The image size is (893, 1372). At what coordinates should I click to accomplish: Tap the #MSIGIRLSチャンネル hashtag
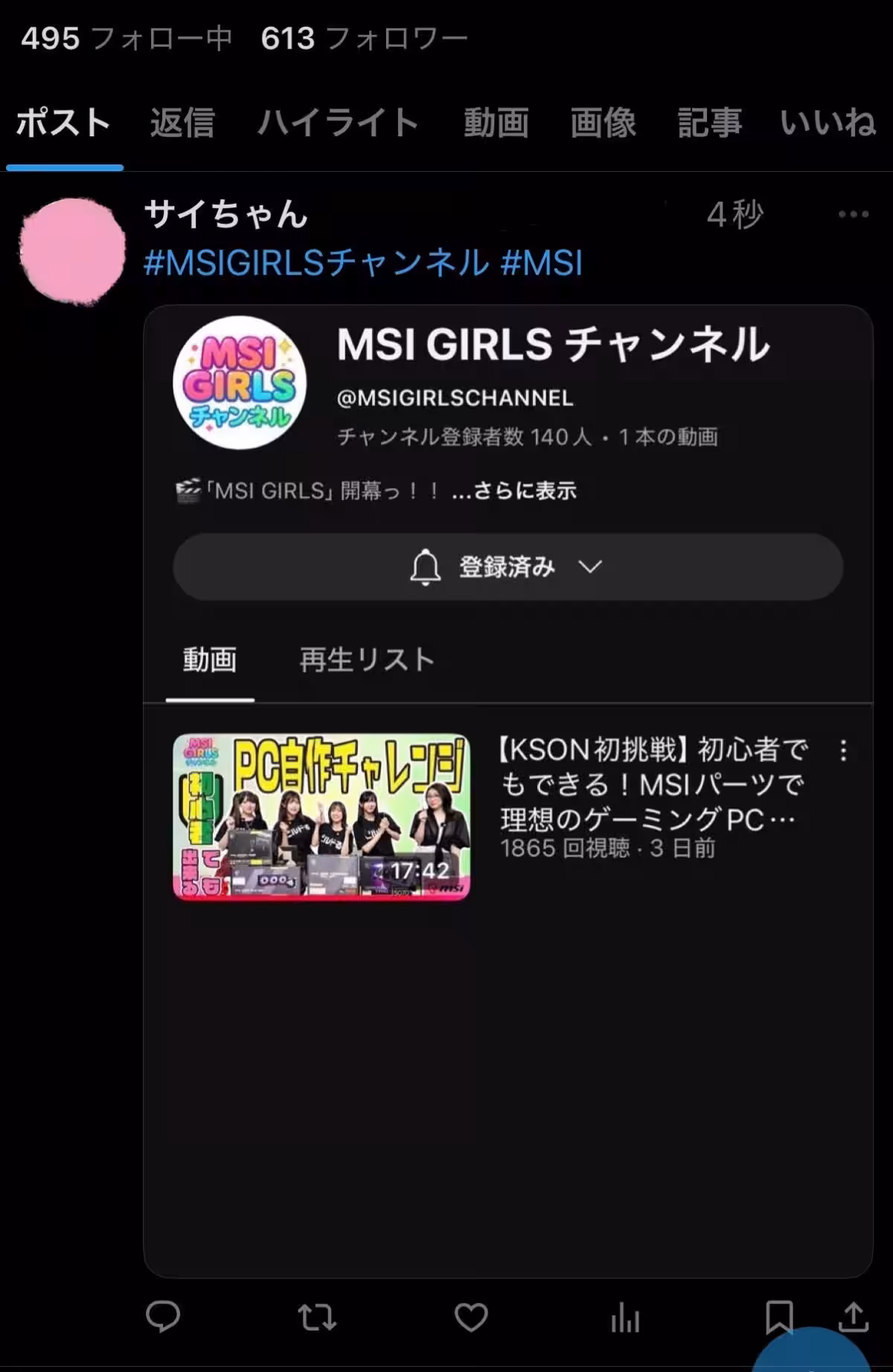coord(316,263)
